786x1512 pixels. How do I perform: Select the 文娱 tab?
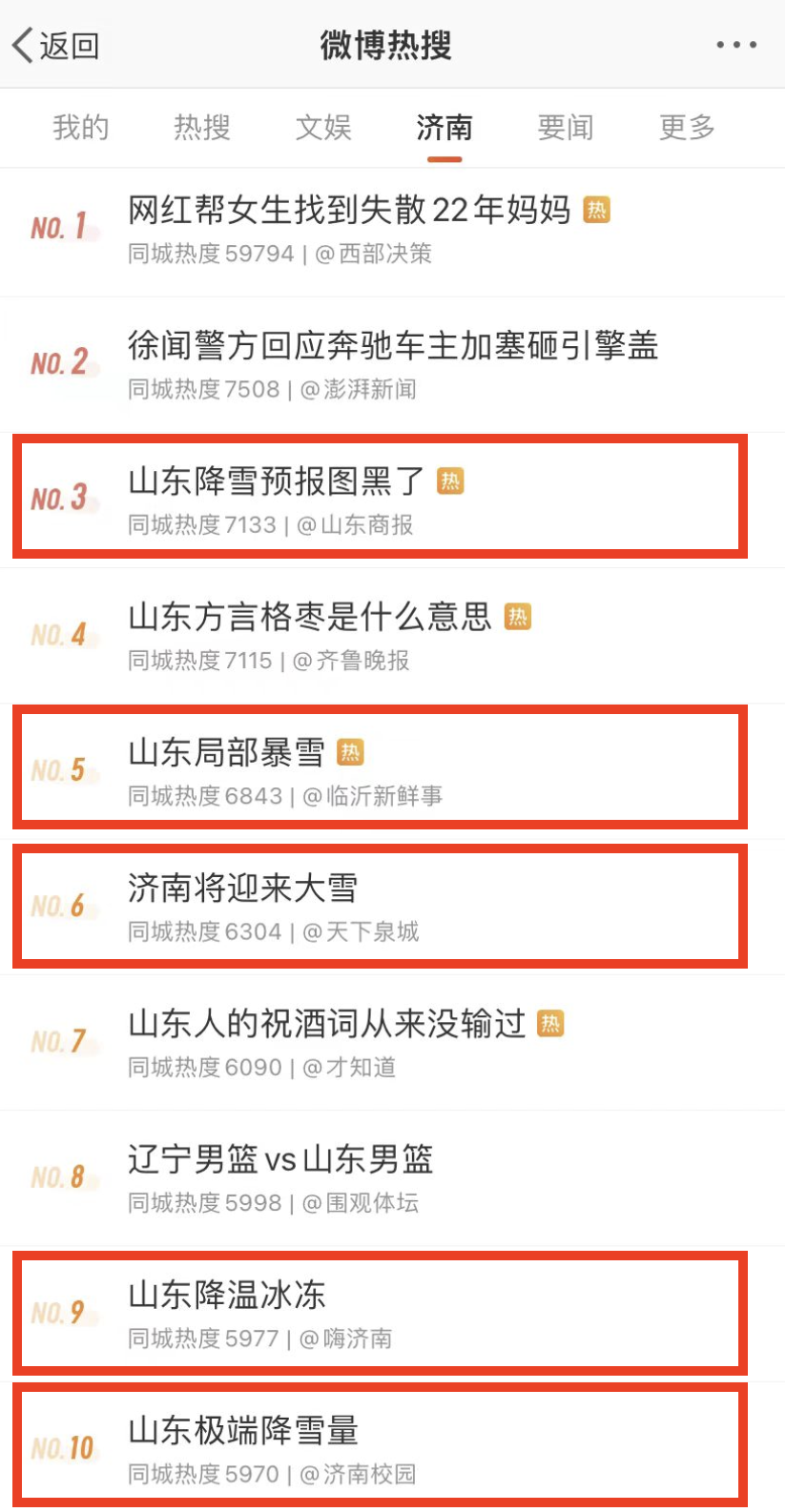coord(323,128)
